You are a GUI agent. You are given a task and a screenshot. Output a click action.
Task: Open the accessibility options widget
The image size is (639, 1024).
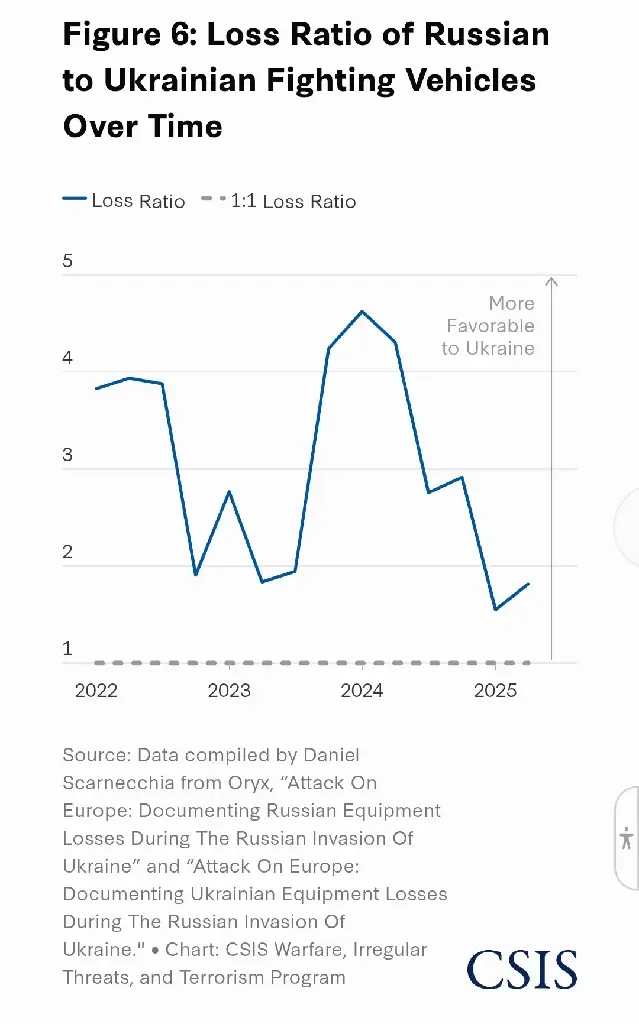point(627,838)
